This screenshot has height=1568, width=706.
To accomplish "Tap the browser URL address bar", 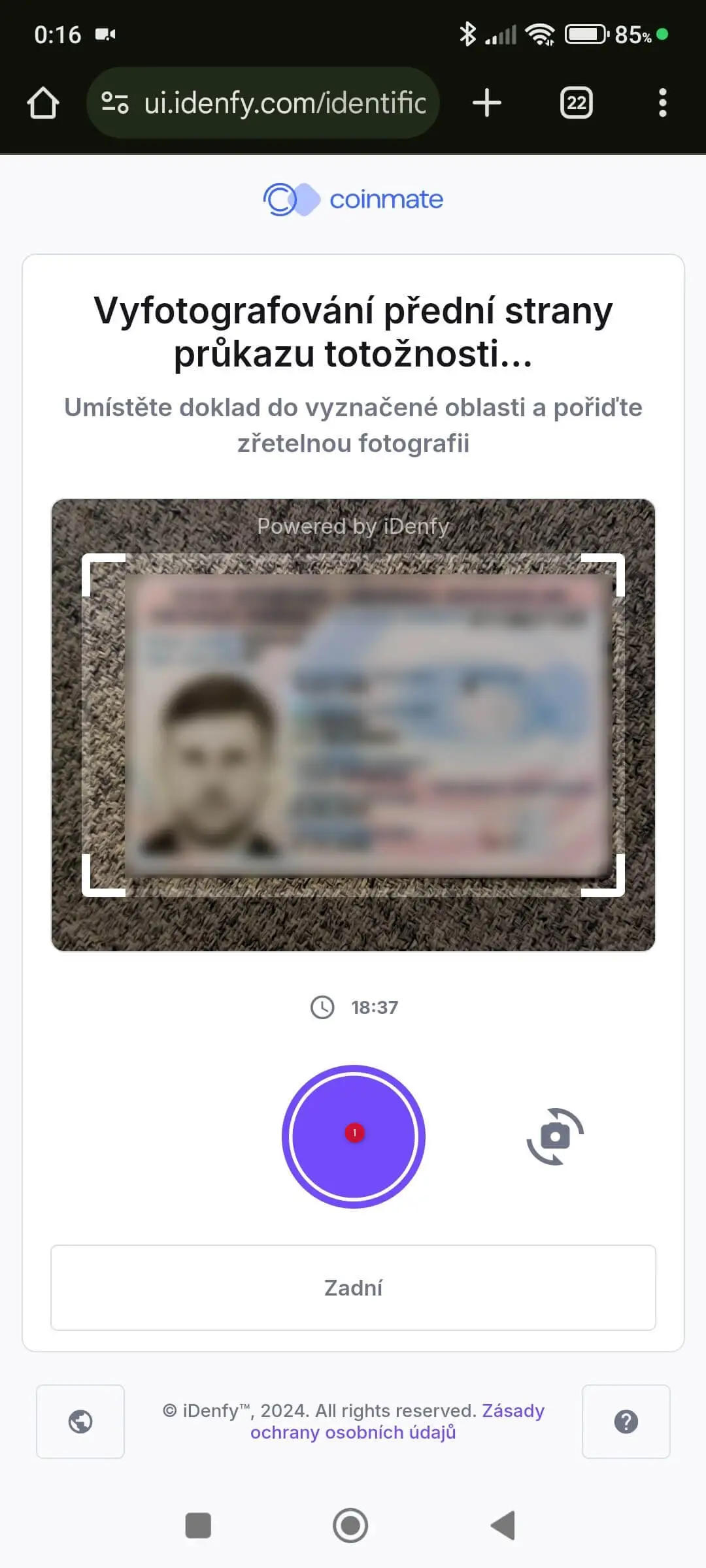I will click(284, 103).
